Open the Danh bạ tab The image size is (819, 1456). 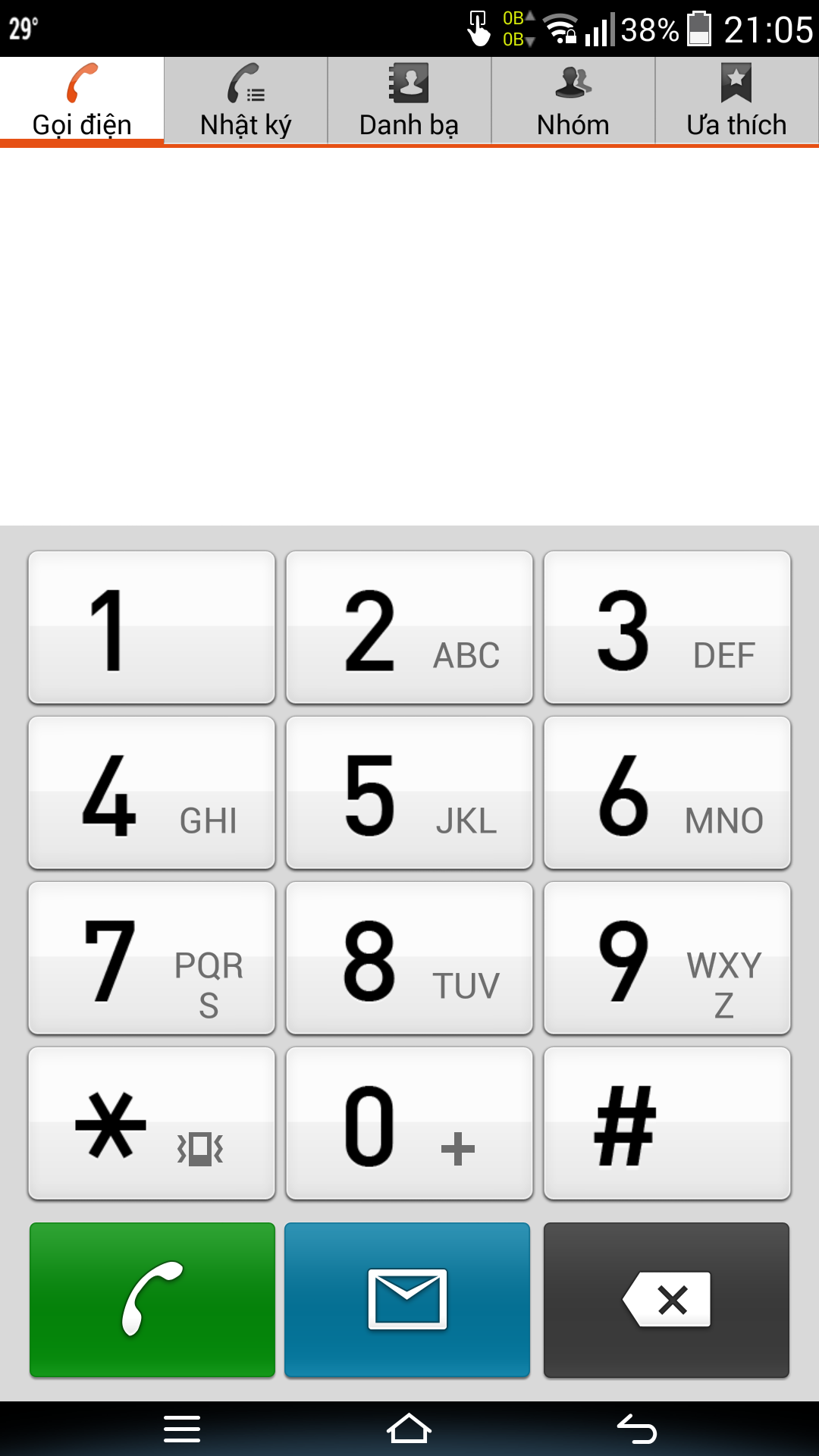click(x=409, y=100)
